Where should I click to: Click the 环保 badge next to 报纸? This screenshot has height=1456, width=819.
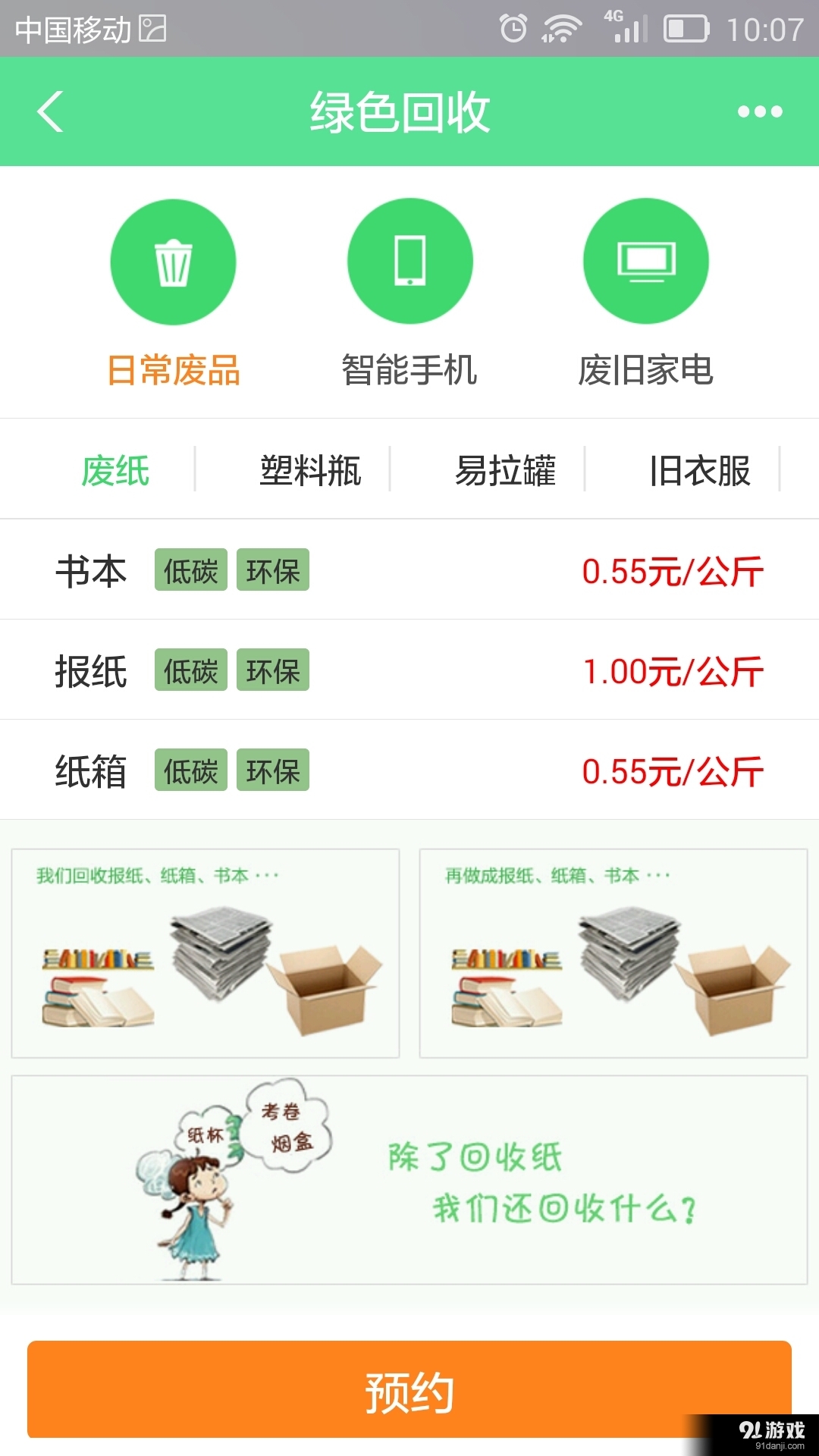273,670
